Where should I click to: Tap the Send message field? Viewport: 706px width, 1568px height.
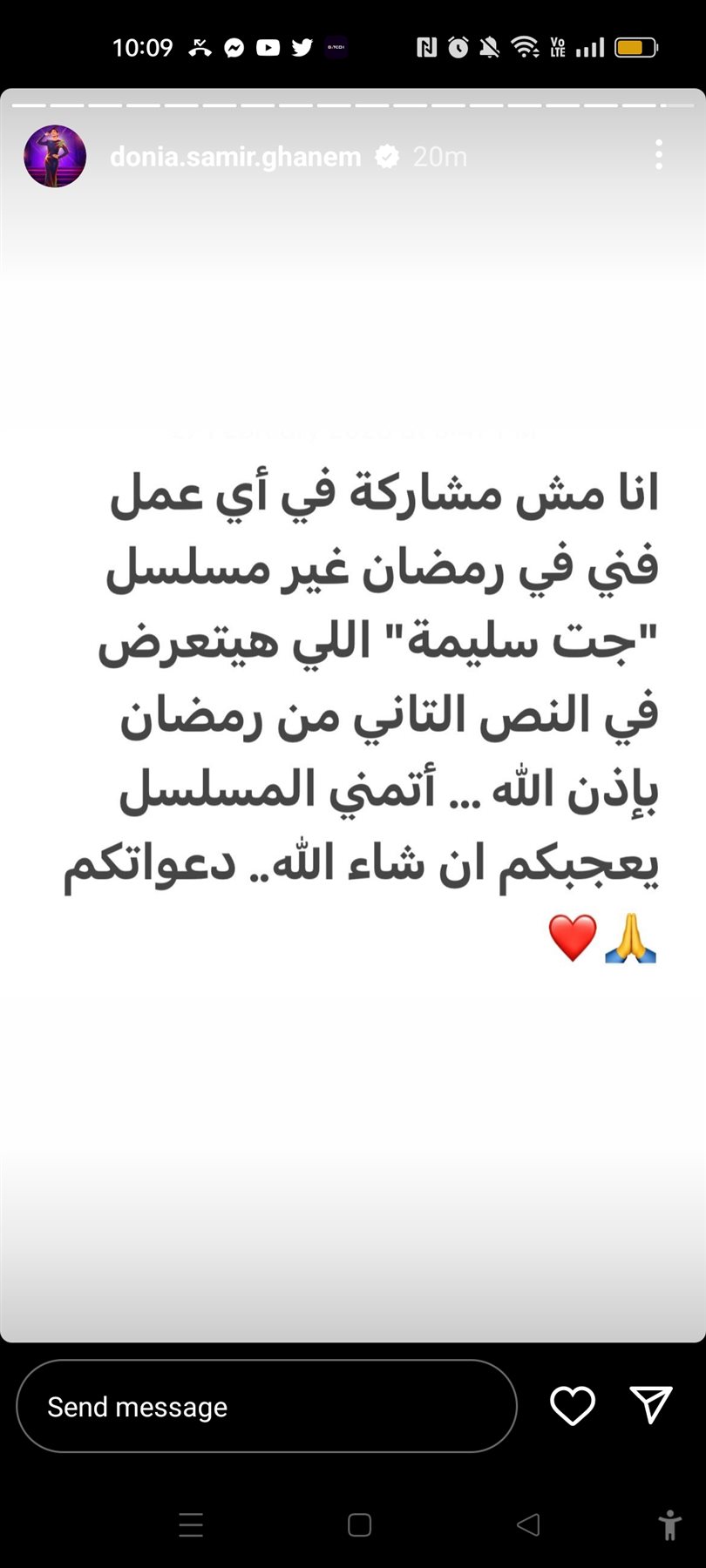[266, 1407]
